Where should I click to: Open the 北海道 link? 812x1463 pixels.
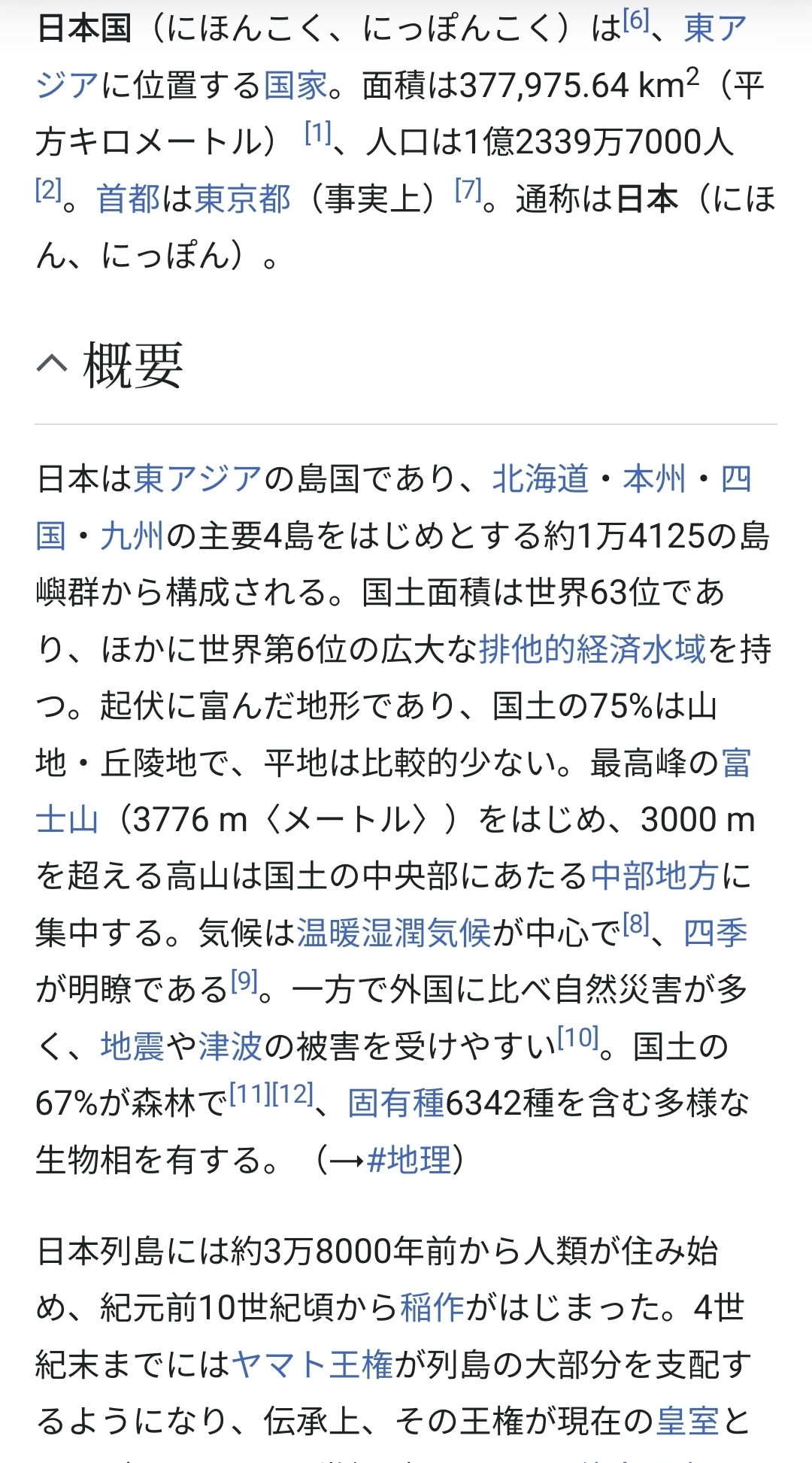[540, 478]
